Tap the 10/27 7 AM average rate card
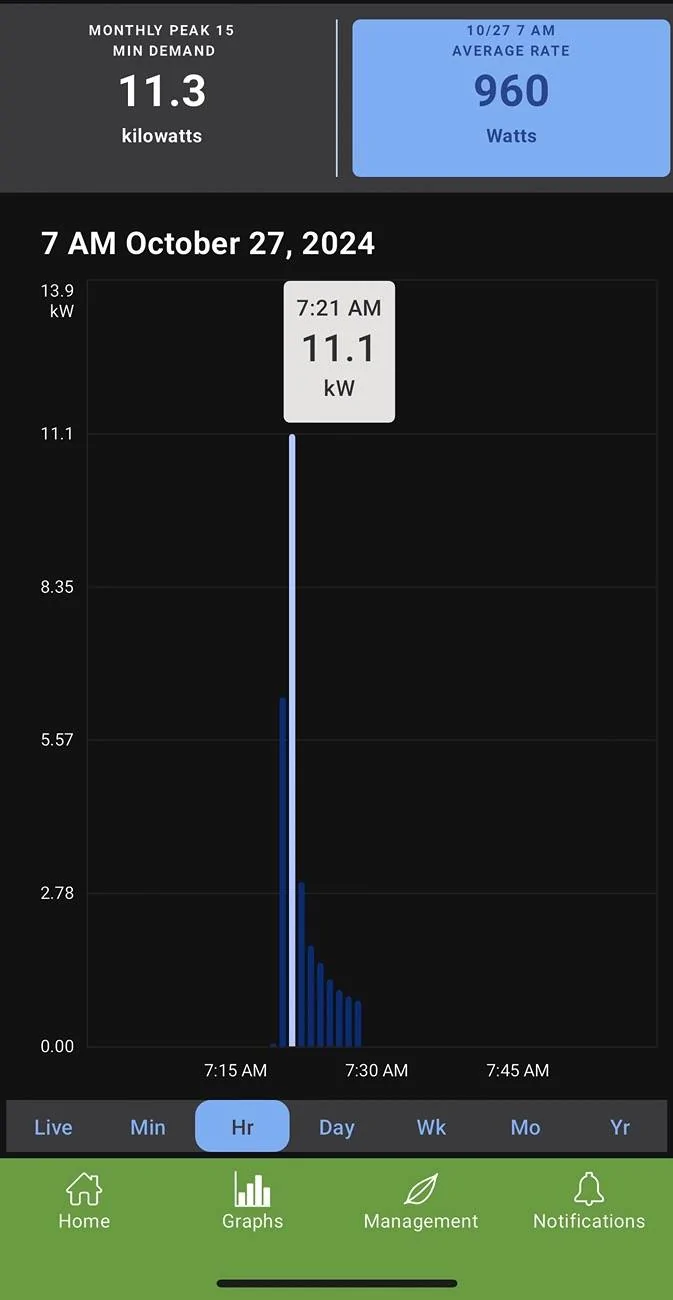 click(x=511, y=98)
